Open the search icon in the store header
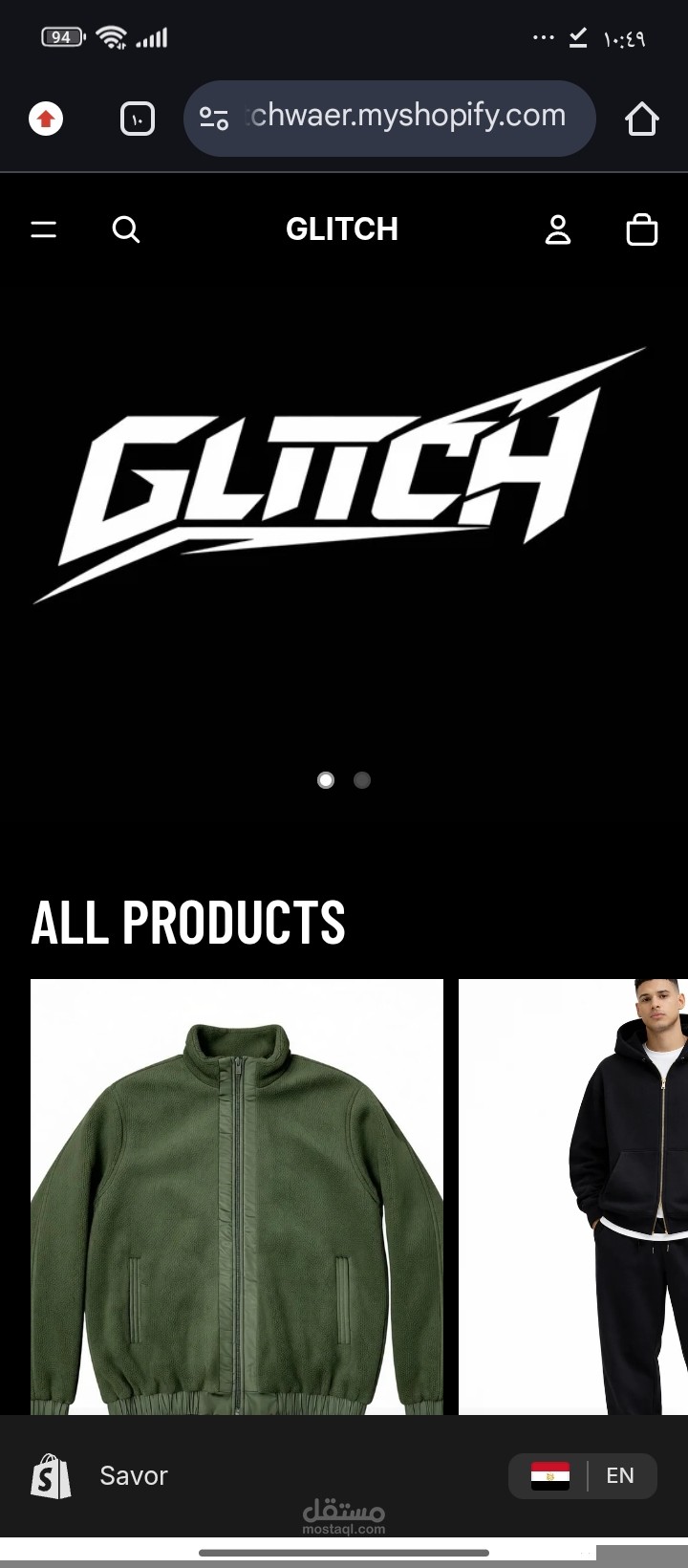The height and width of the screenshot is (1568, 688). pos(126,229)
